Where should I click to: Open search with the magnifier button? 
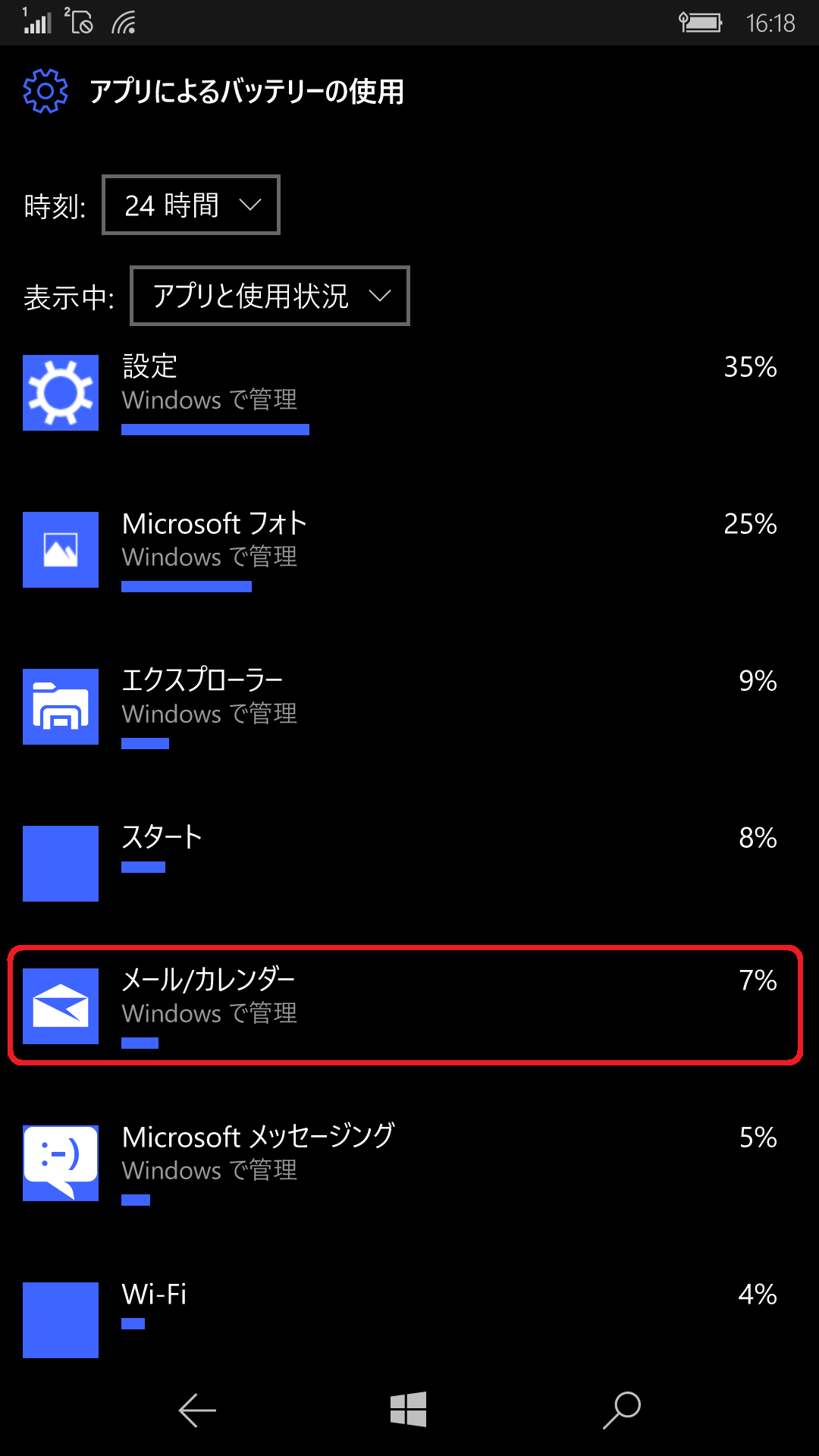622,1410
